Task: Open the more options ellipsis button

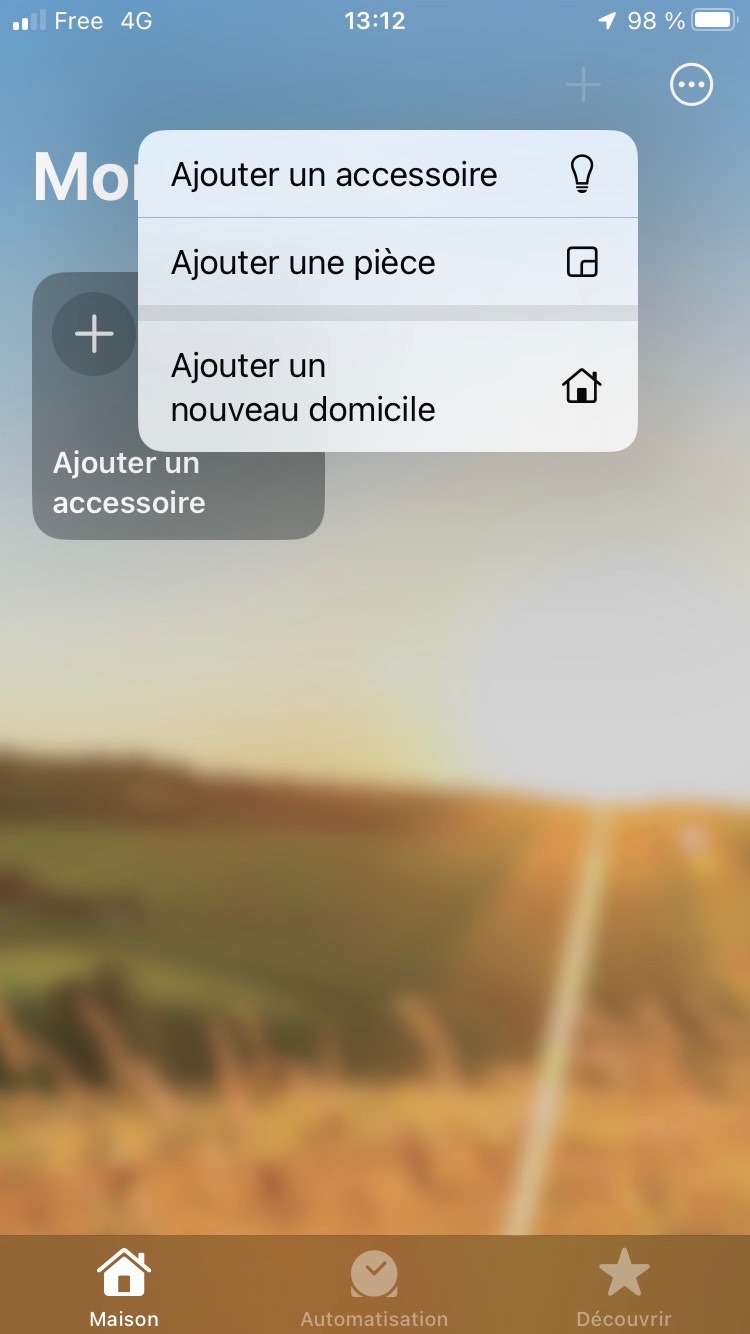Action: point(691,85)
